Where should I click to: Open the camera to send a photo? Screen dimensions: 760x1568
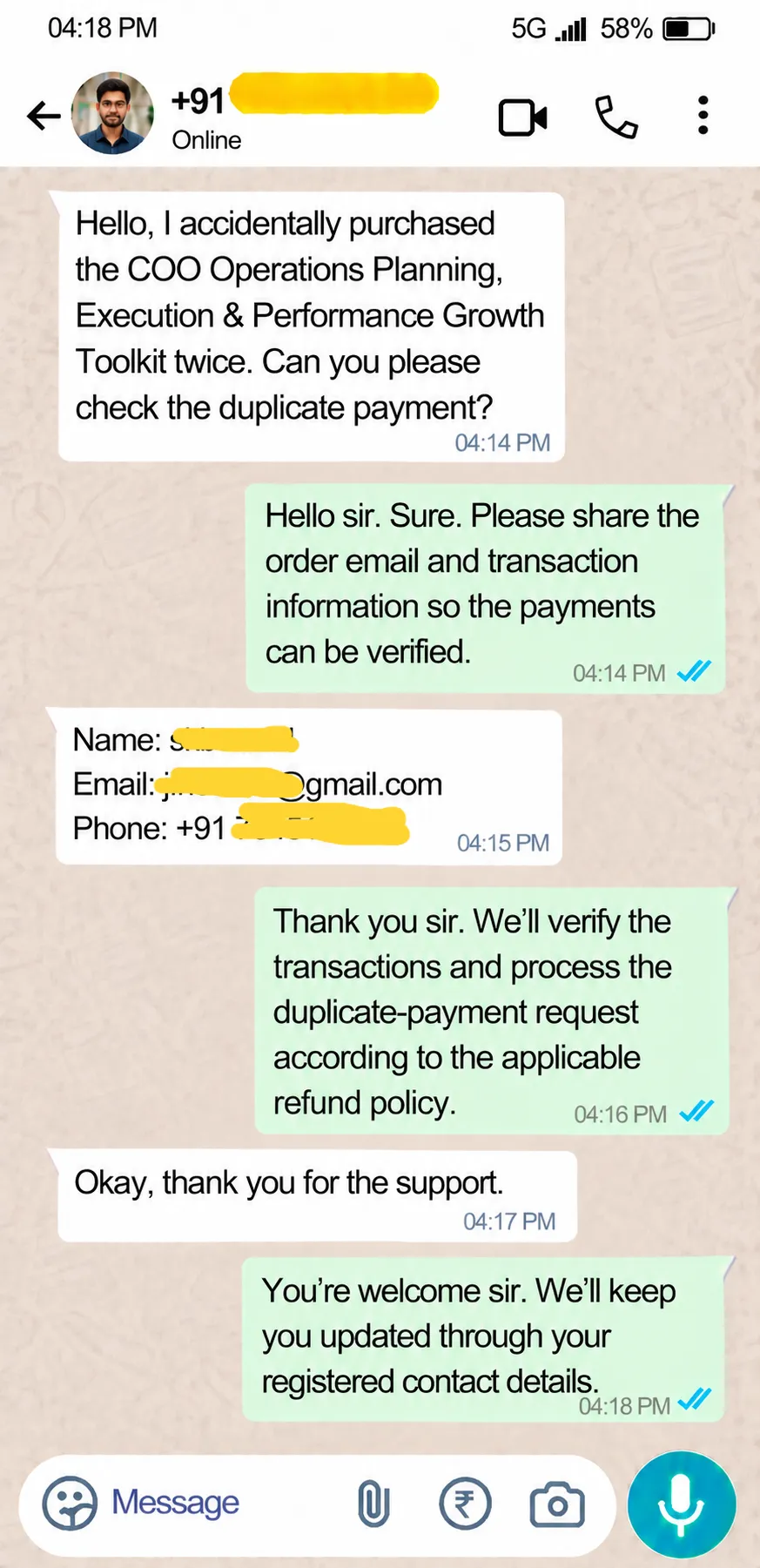tap(557, 1504)
